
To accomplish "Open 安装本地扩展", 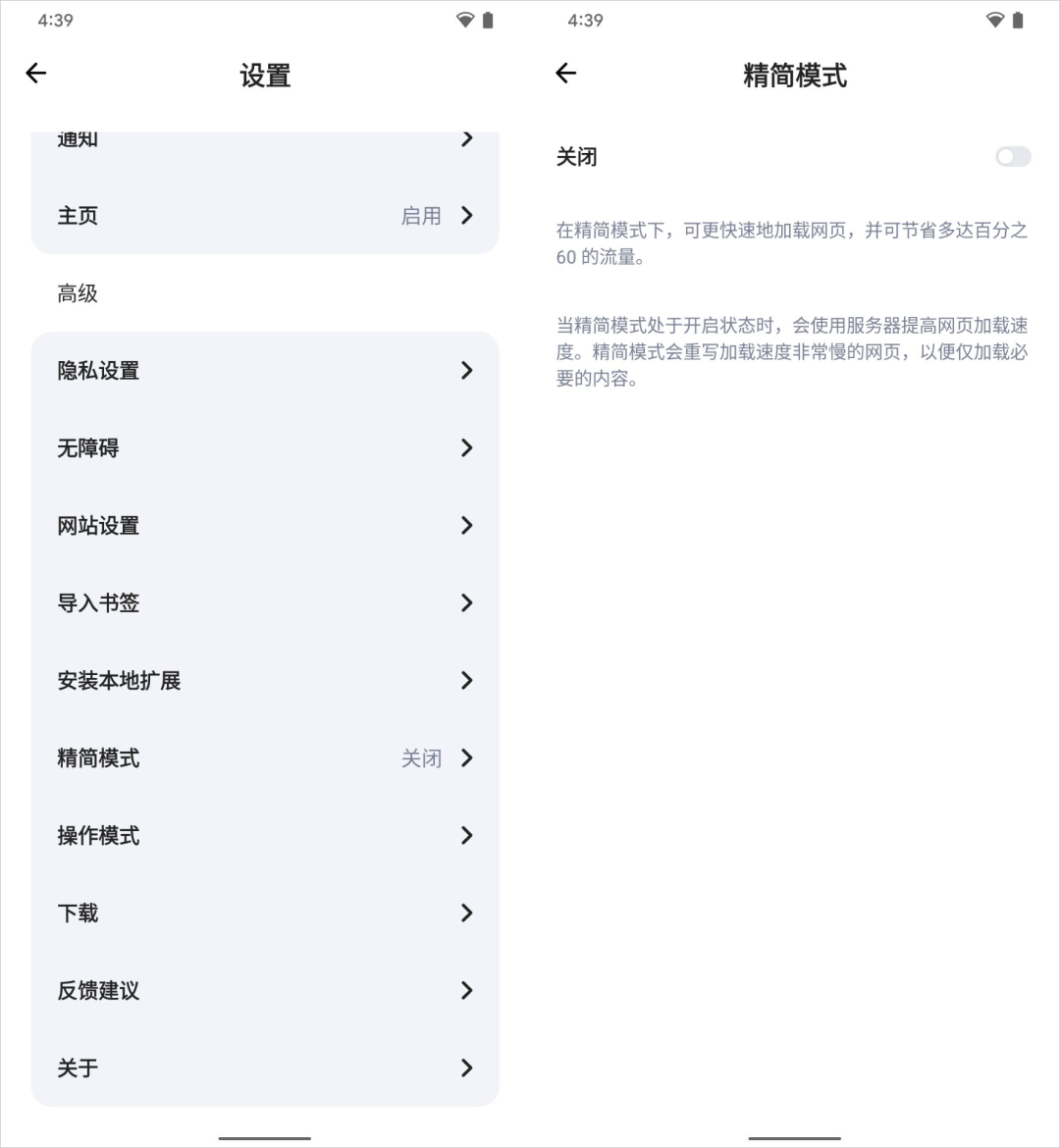I will (x=265, y=681).
